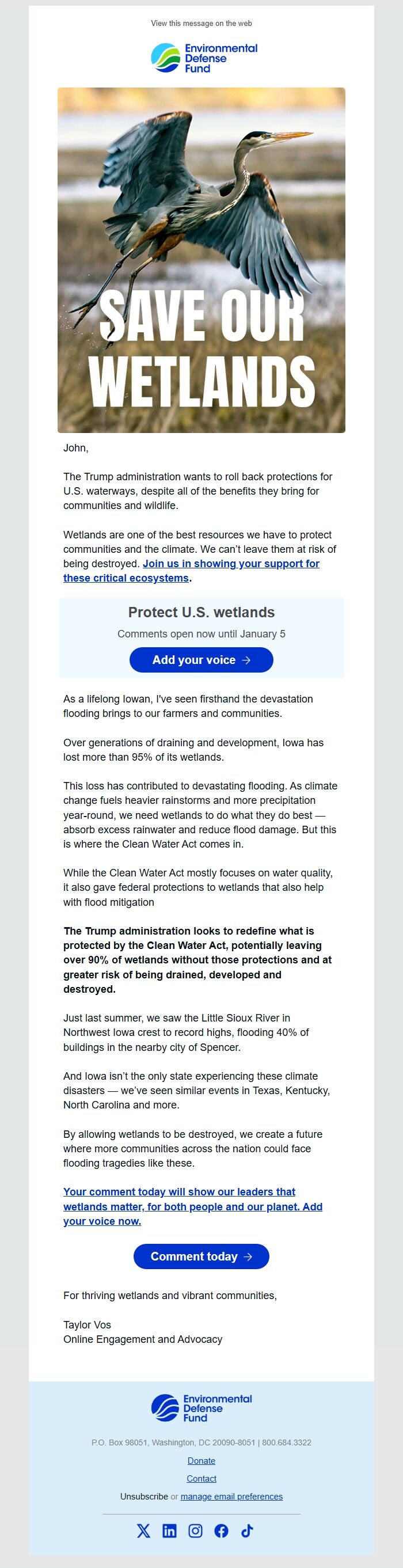Tap Unsubscribe in the footer
The width and height of the screenshot is (403, 1568).
click(144, 1496)
